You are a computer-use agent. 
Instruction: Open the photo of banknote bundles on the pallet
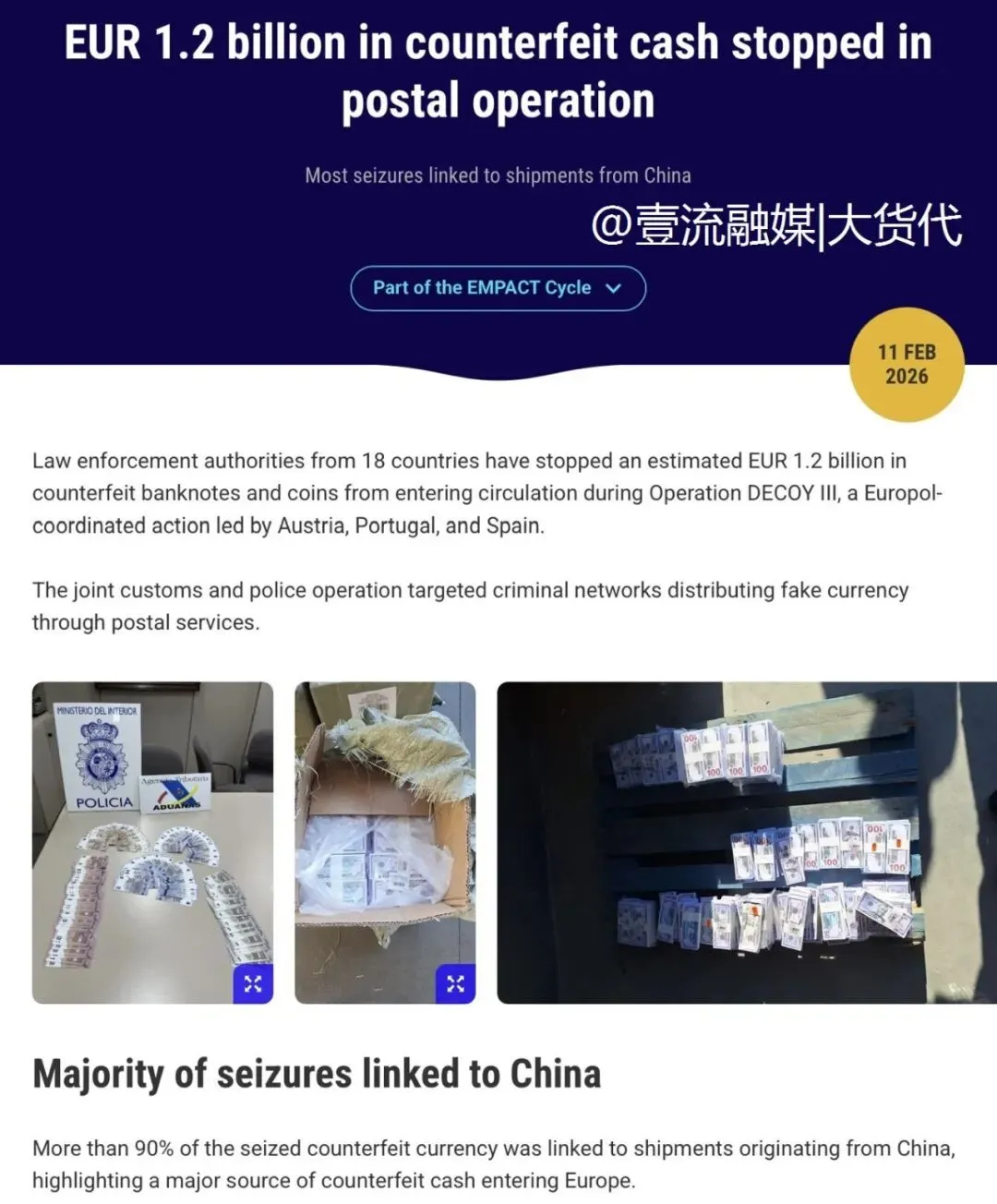point(746,842)
